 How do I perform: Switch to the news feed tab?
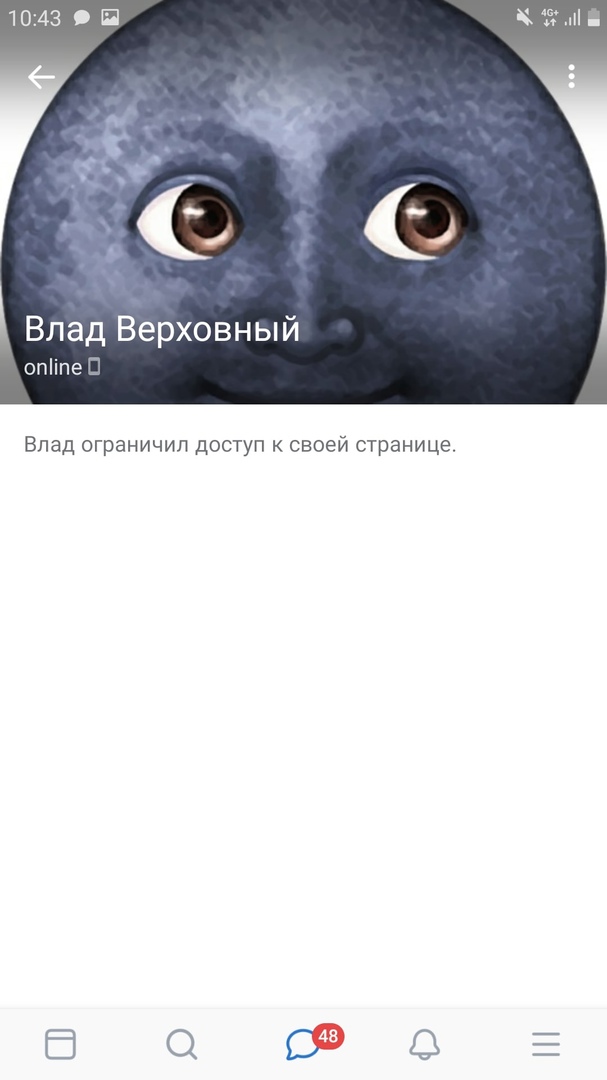(60, 1044)
